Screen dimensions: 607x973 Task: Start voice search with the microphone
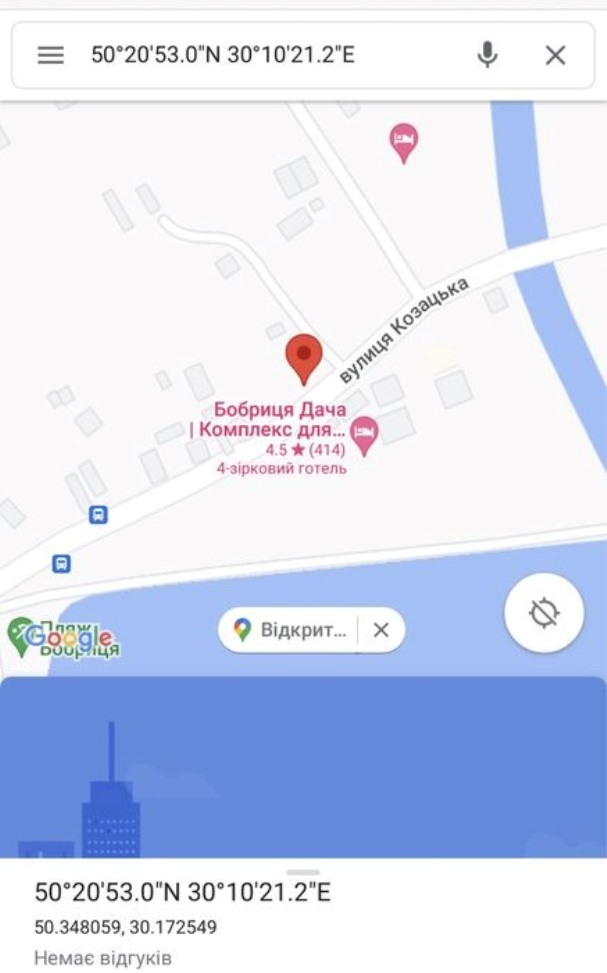[487, 55]
